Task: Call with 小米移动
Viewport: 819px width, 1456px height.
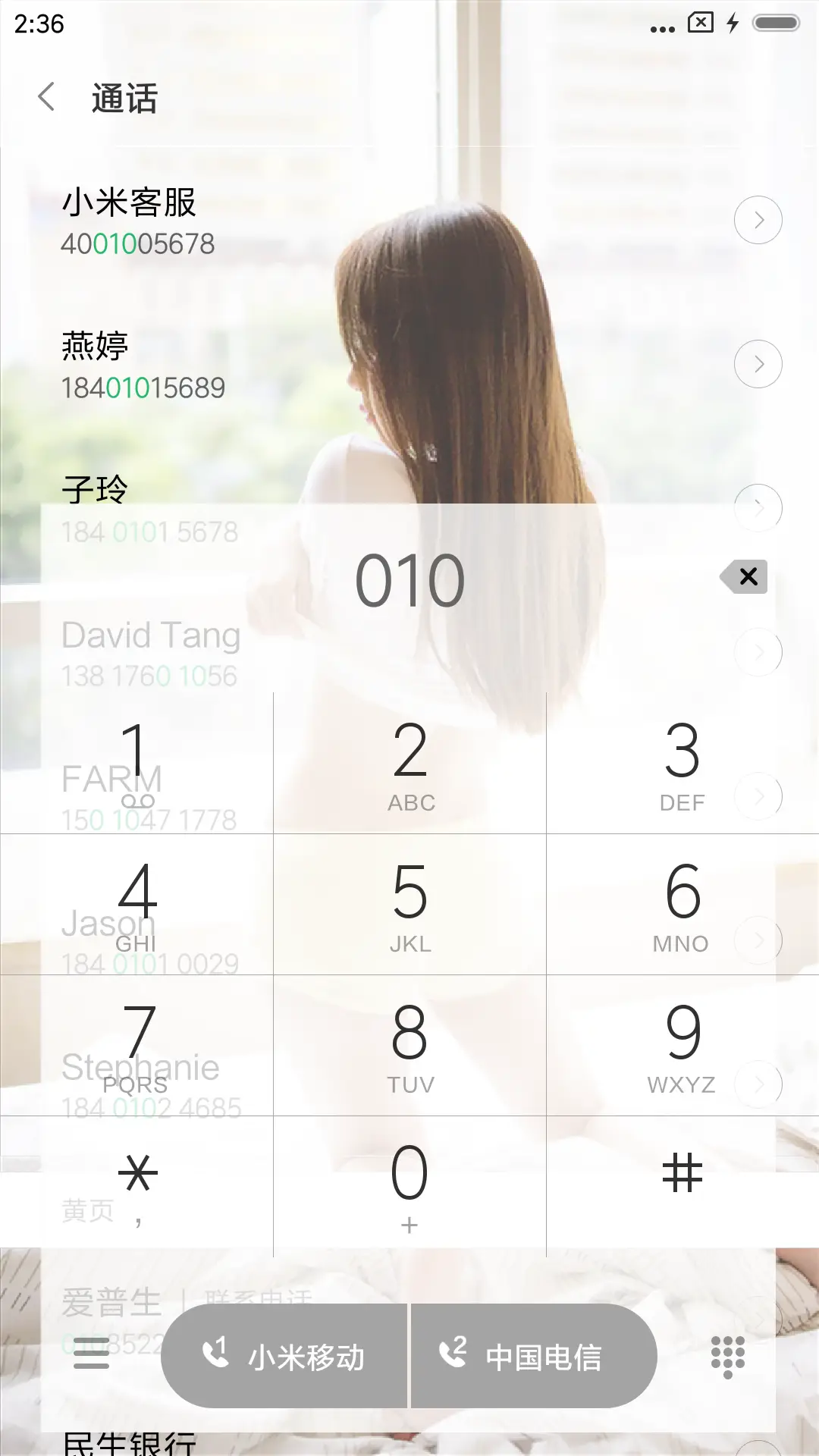Action: [x=284, y=1356]
